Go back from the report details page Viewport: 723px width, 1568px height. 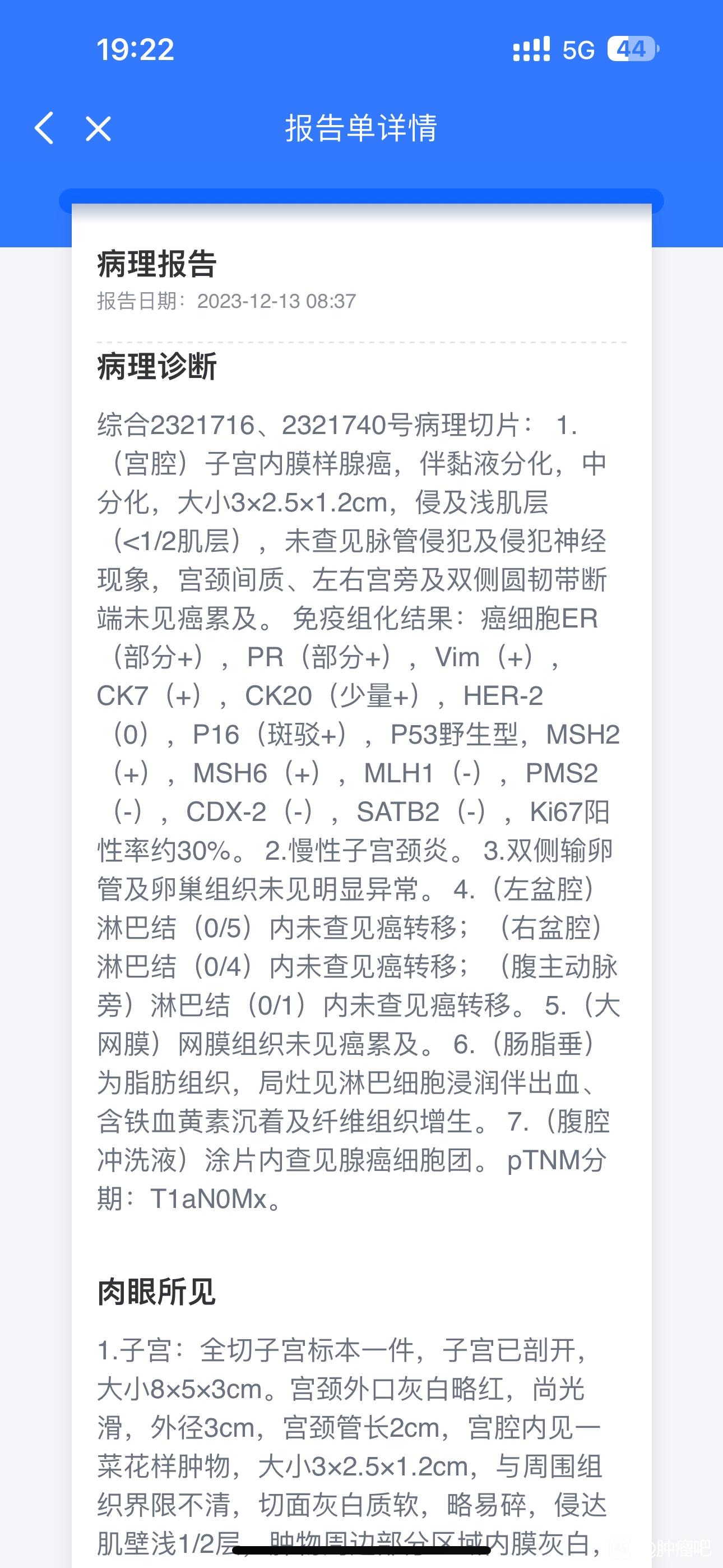tap(44, 128)
